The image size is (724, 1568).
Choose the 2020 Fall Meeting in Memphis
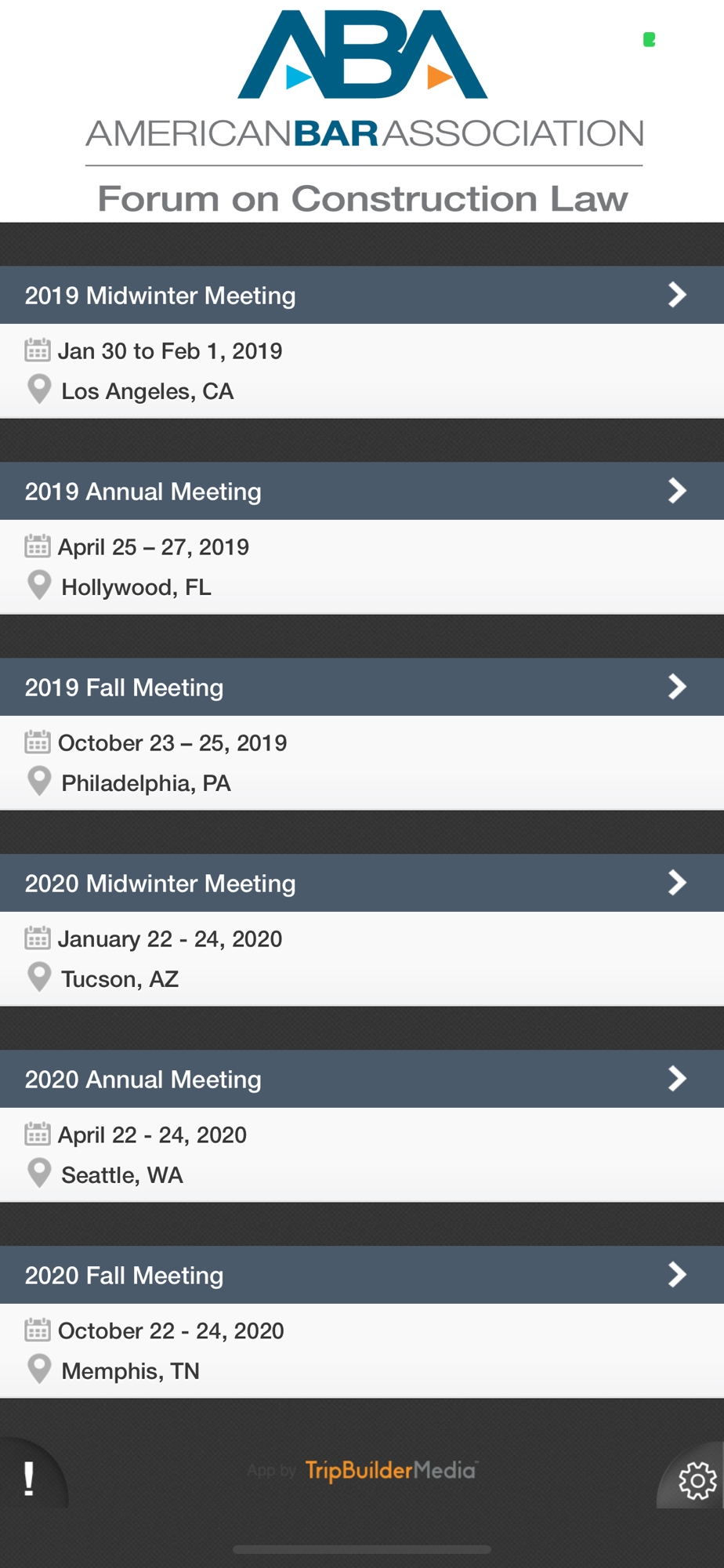click(362, 1275)
